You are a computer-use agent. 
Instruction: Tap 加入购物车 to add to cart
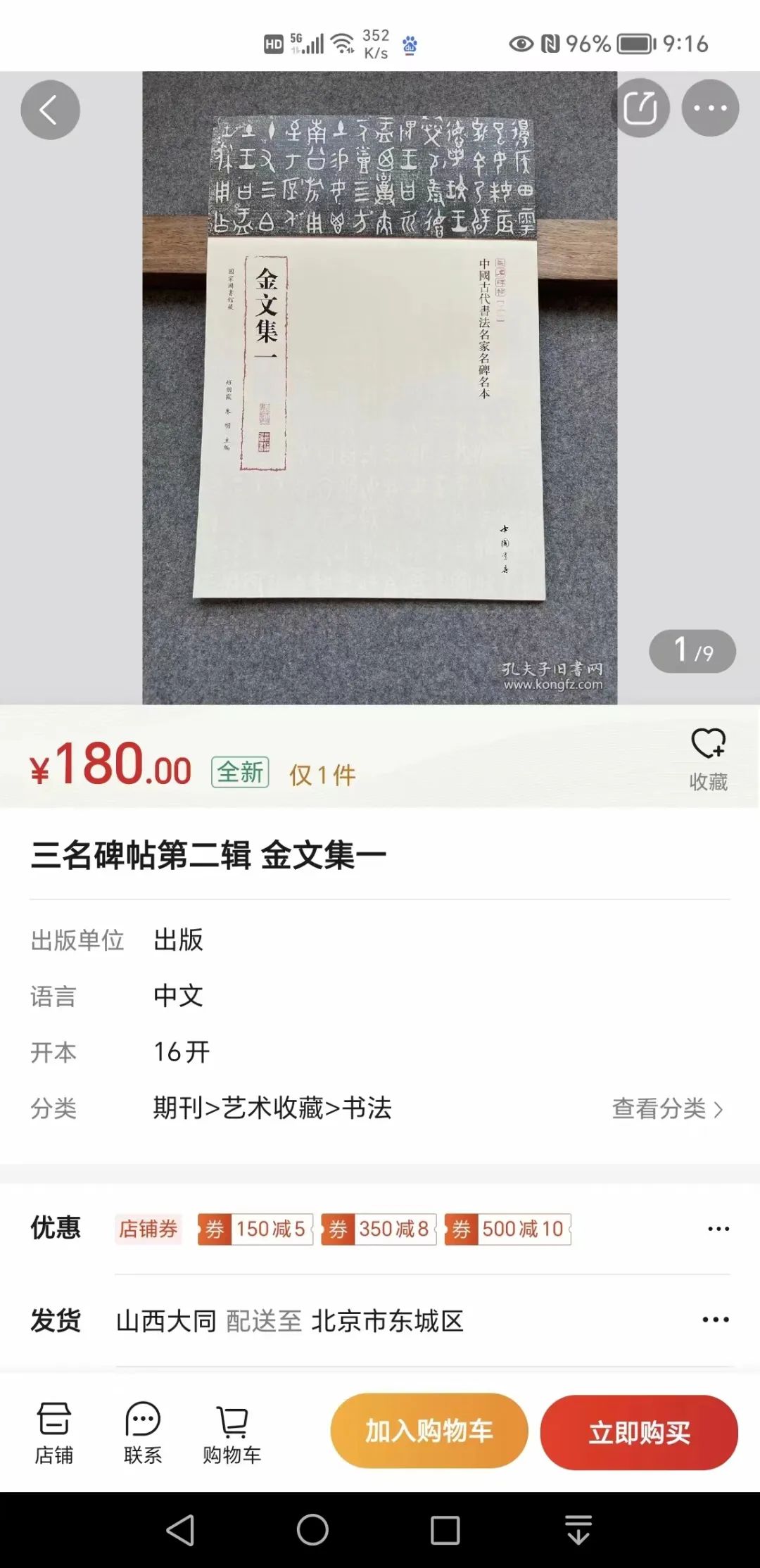coord(429,1431)
